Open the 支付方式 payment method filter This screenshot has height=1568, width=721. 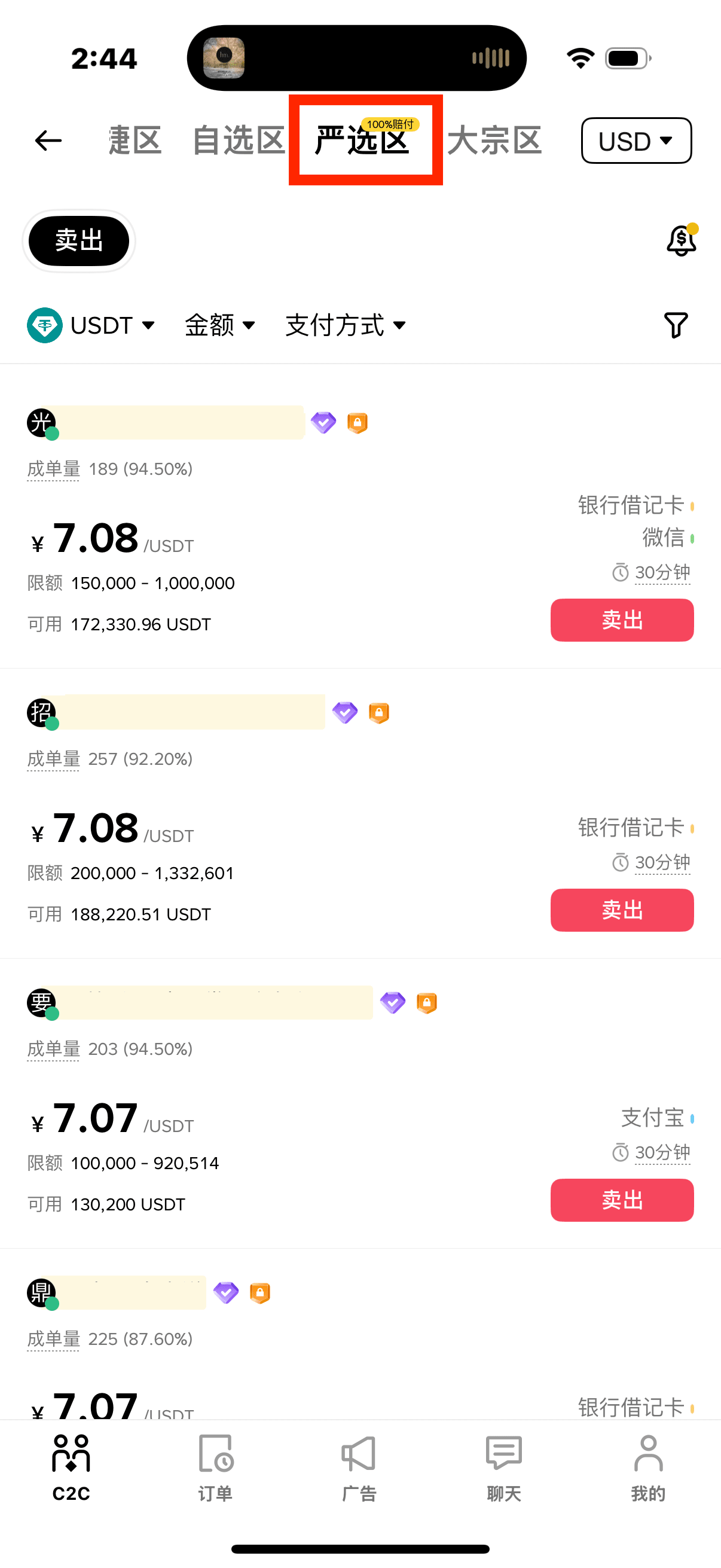click(x=346, y=326)
